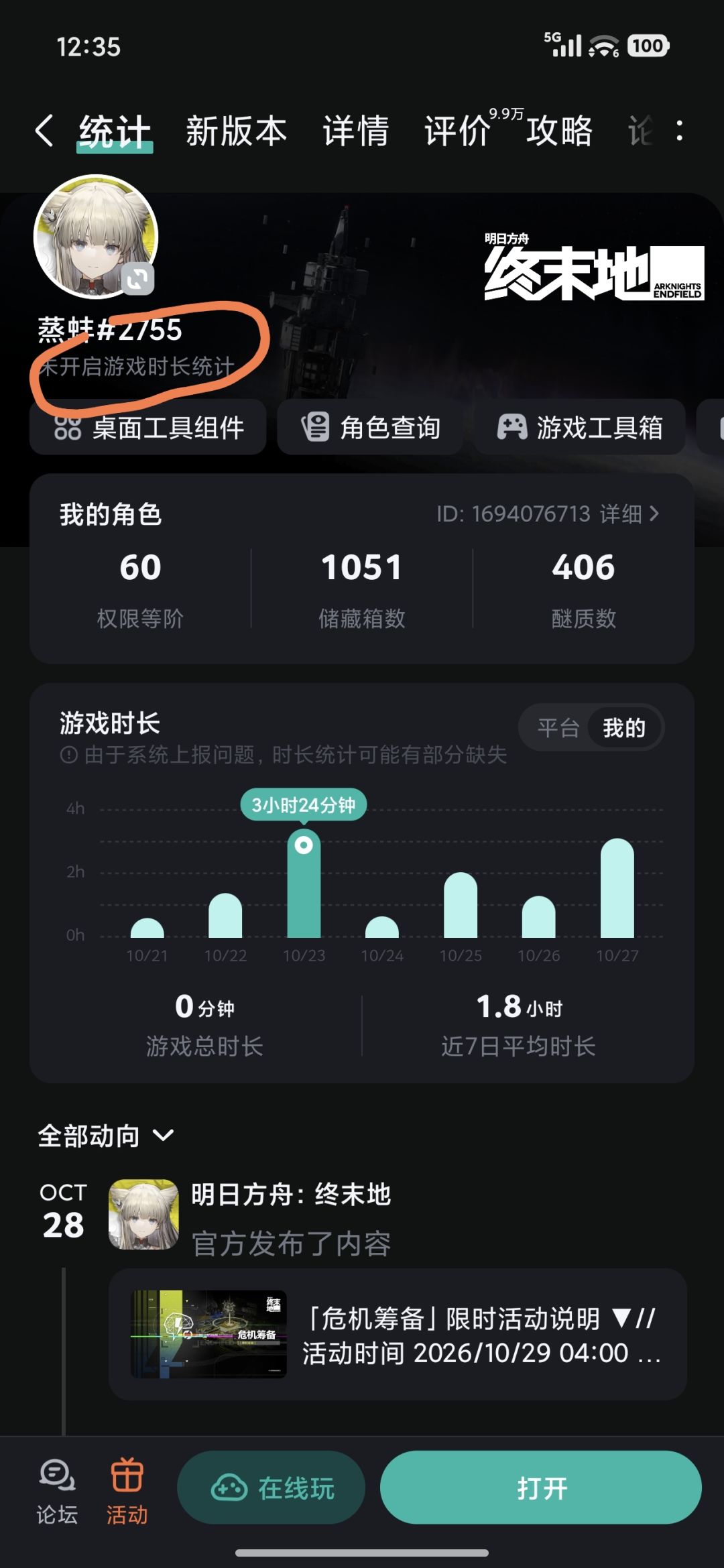Switch to the 详情 tab

coord(355,130)
